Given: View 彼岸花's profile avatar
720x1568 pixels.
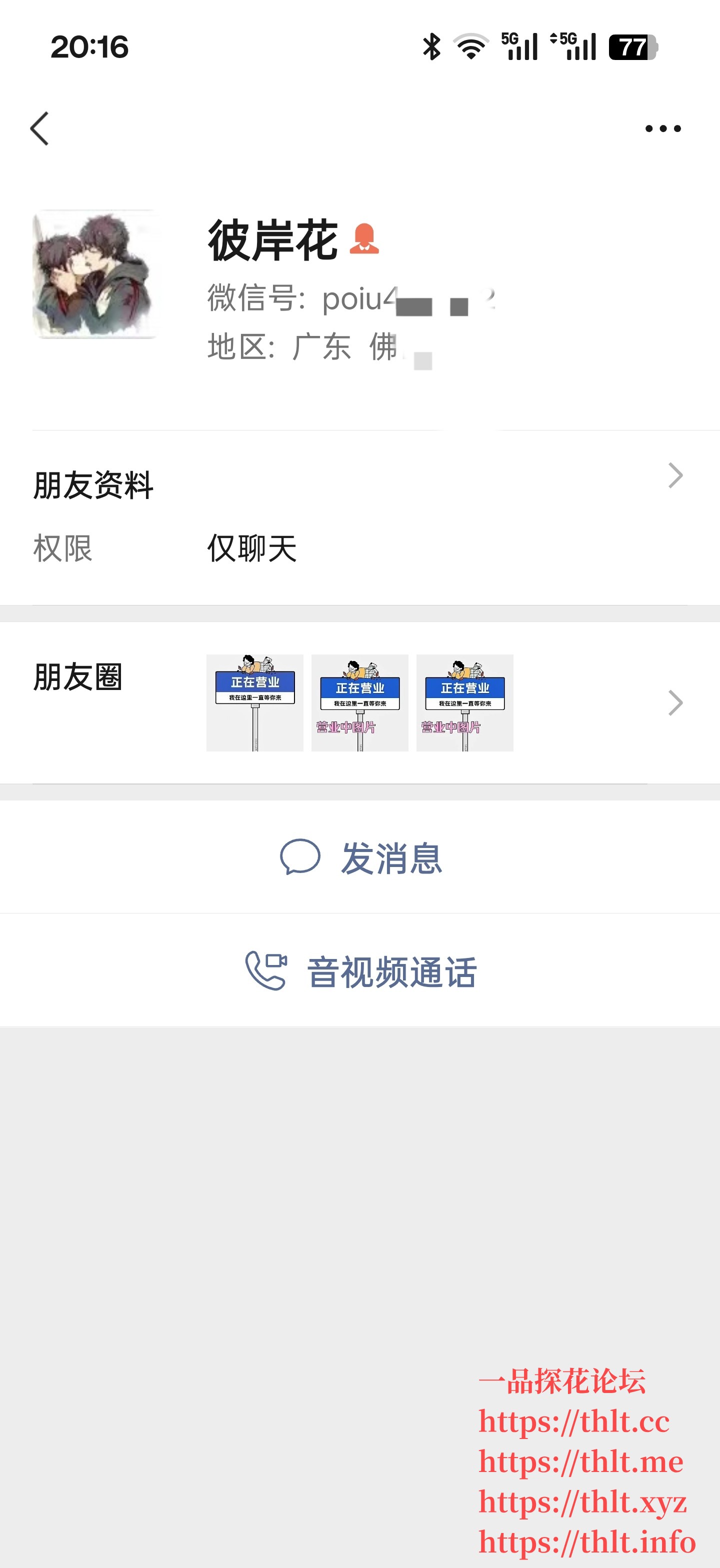Looking at the screenshot, I should coord(93,274).
